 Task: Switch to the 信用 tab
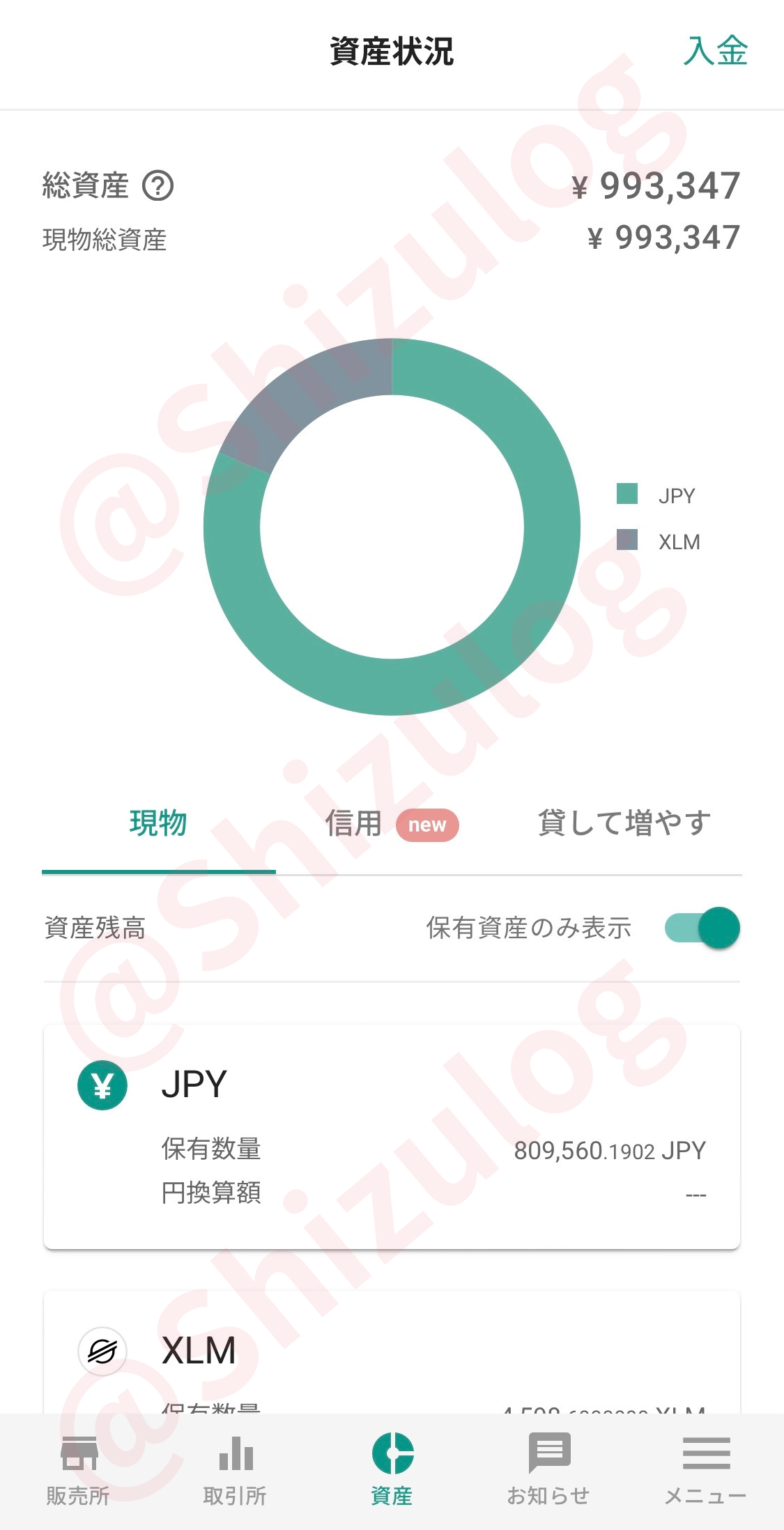[355, 823]
